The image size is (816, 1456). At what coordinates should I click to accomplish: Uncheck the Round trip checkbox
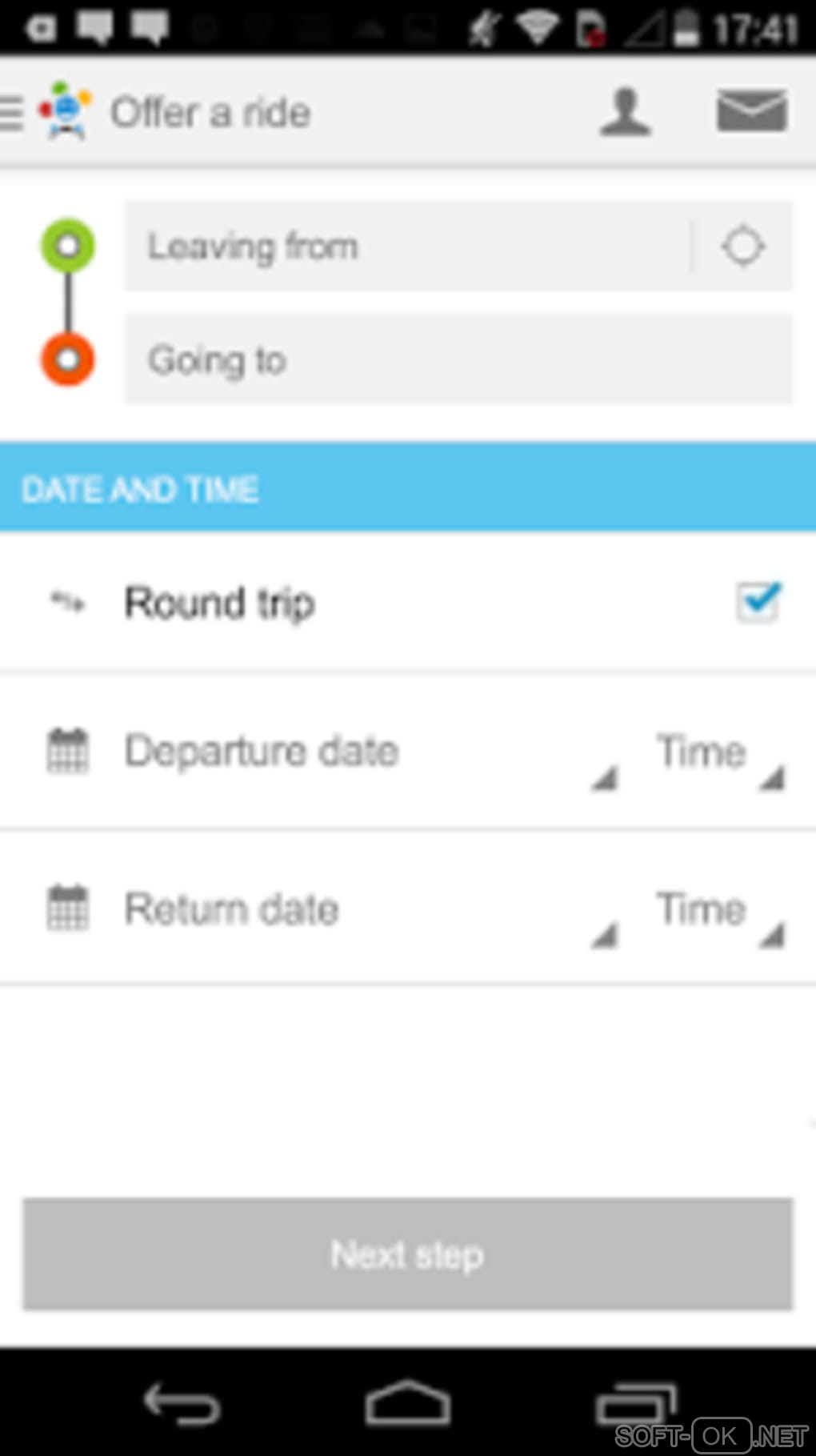(757, 603)
